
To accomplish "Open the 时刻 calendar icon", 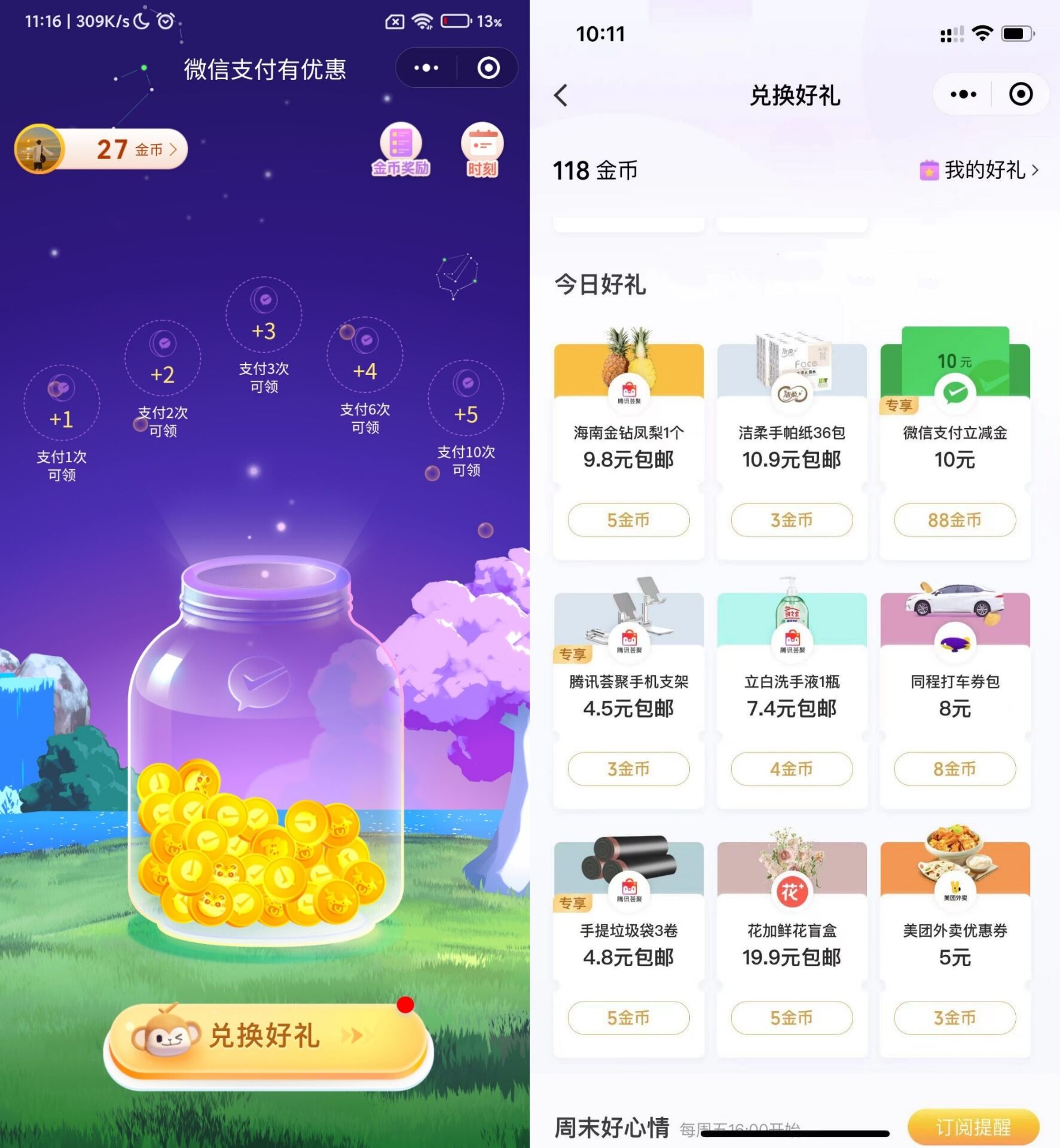I will [482, 150].
